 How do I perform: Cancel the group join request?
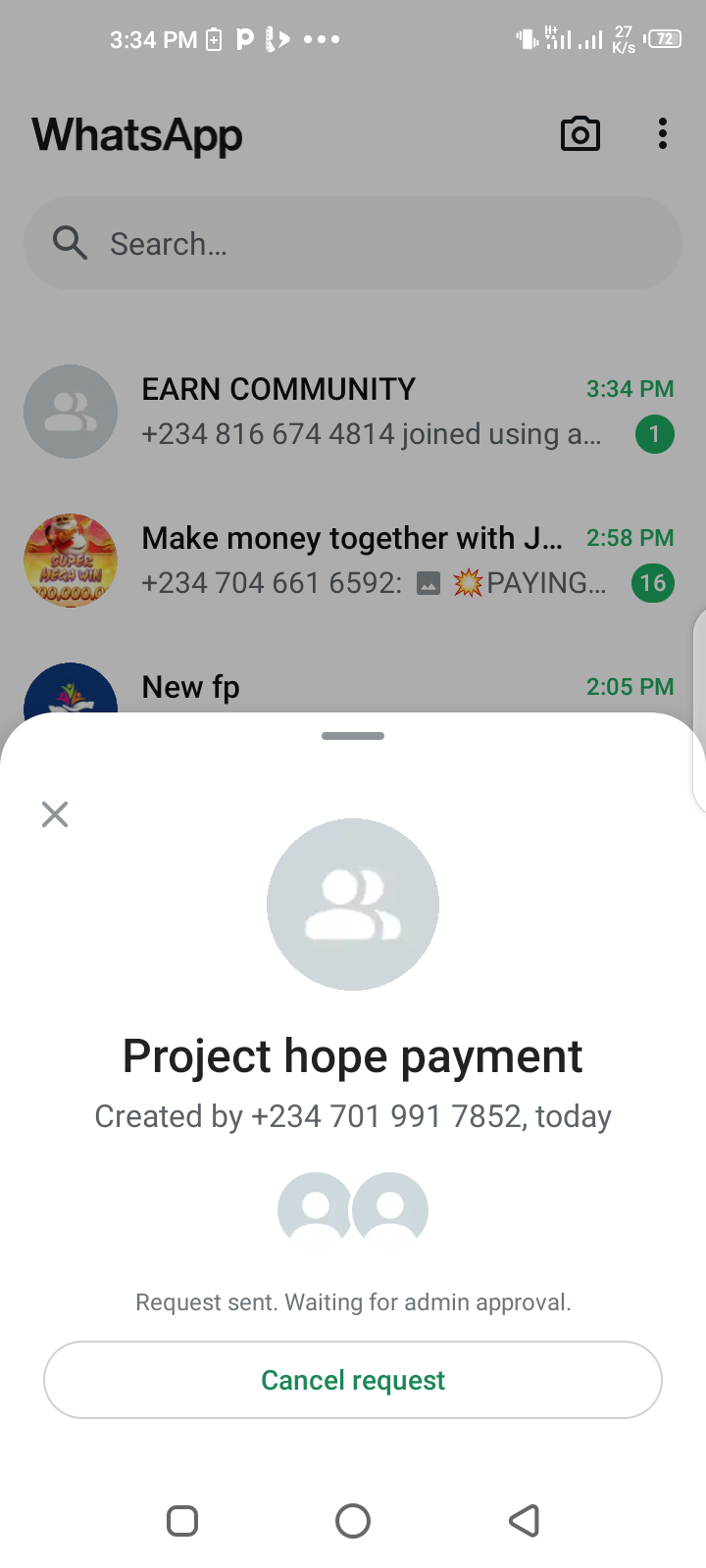[353, 1380]
